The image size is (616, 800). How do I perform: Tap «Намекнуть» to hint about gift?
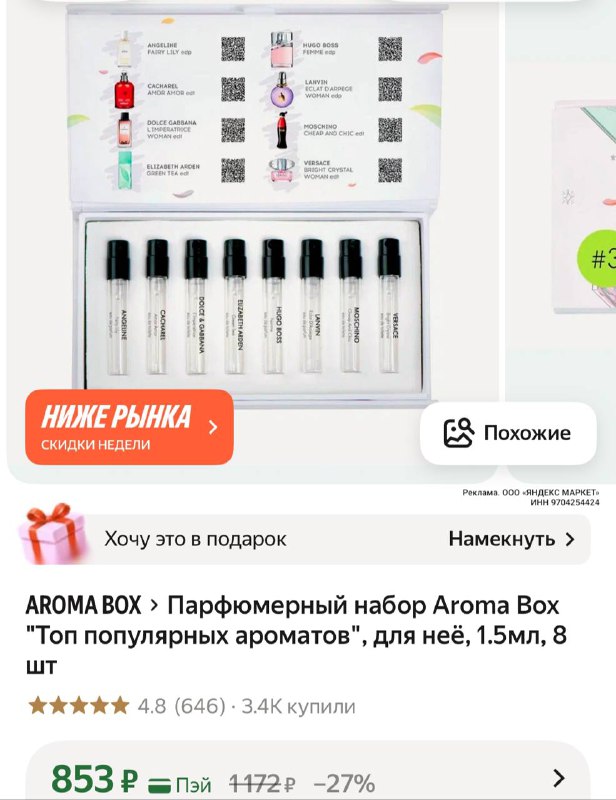[x=511, y=539]
